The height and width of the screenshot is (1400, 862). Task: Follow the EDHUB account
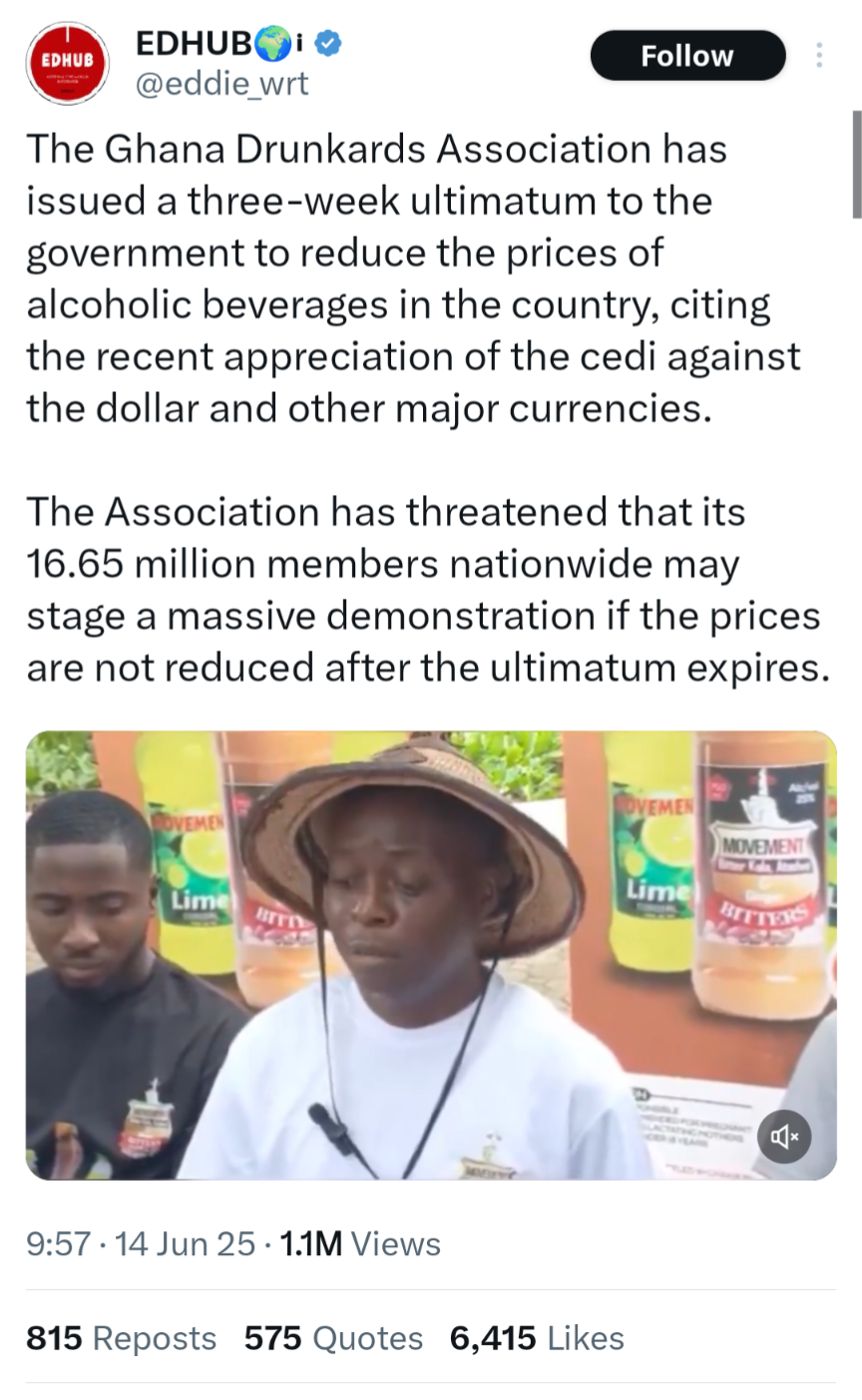pos(687,56)
